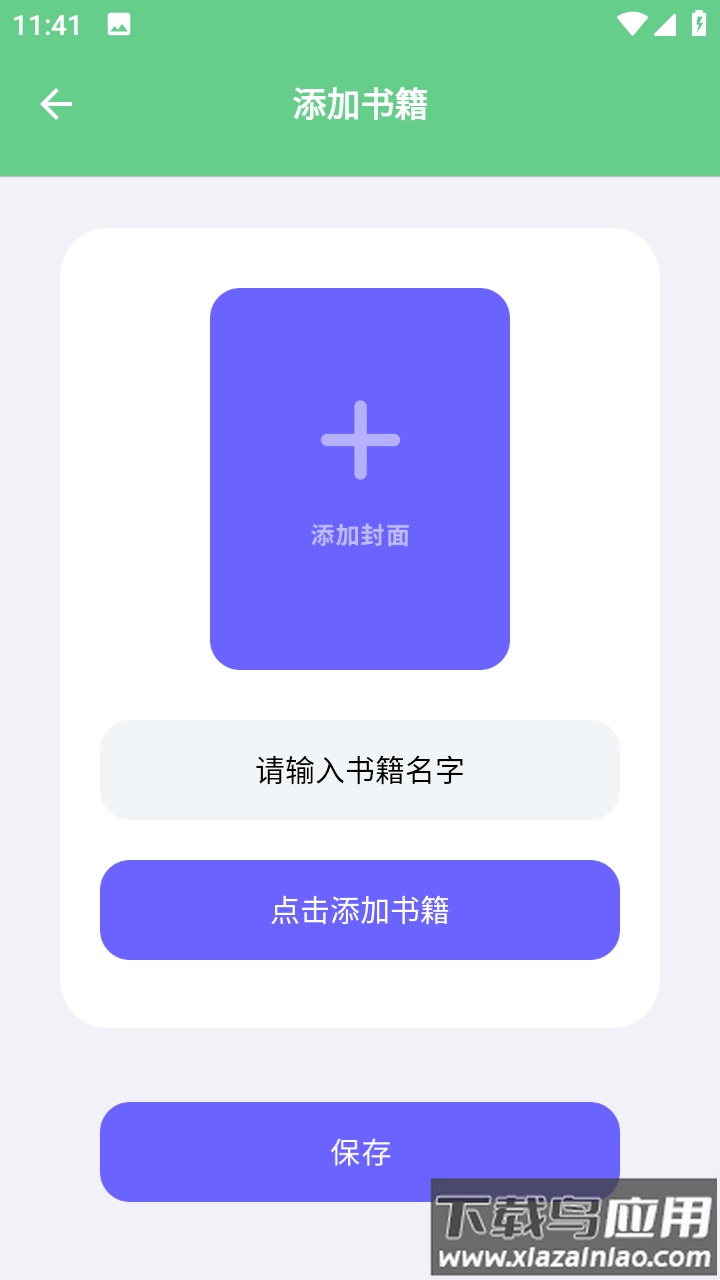Tap the 保存 save button

tap(359, 1152)
